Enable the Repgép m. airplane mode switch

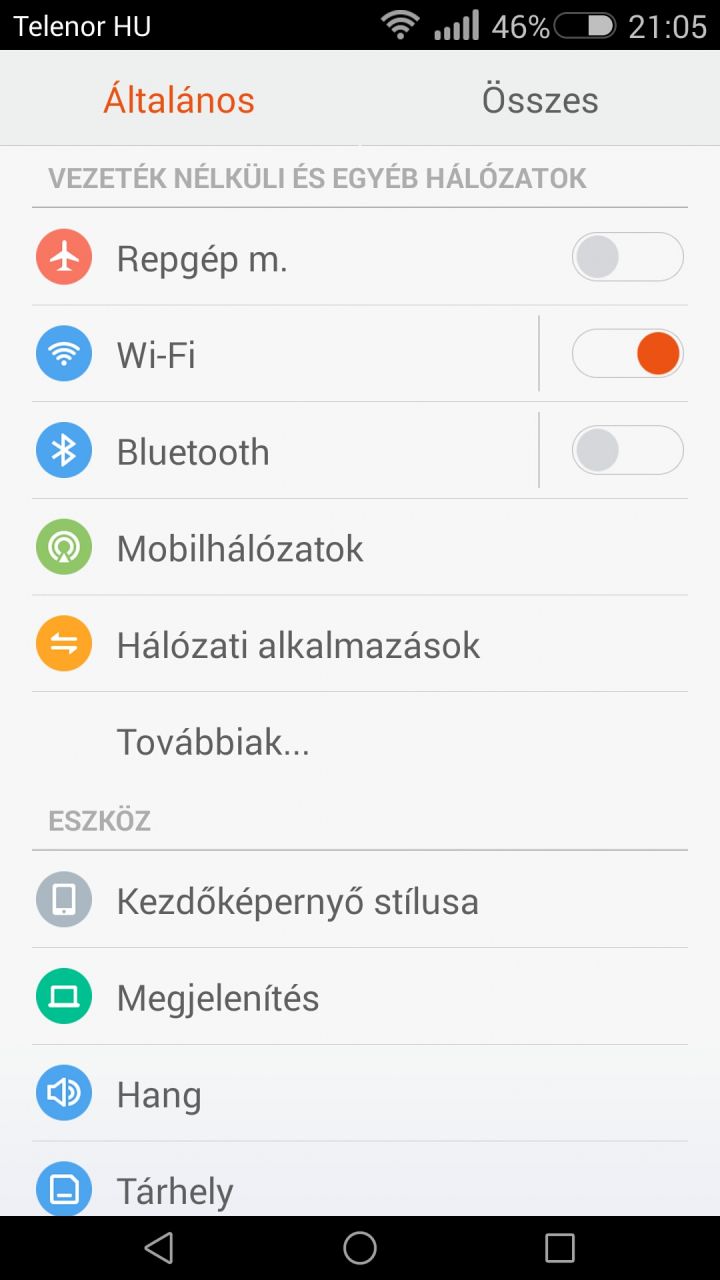tap(627, 258)
